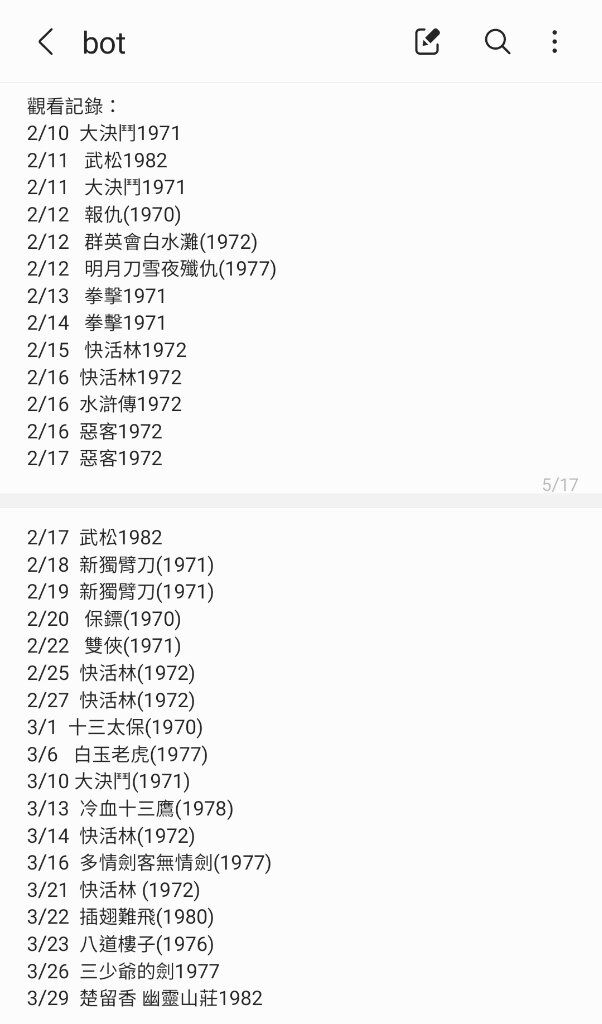This screenshot has width=602, height=1024.
Task: Open the more options menu
Action: pyautogui.click(x=554, y=42)
